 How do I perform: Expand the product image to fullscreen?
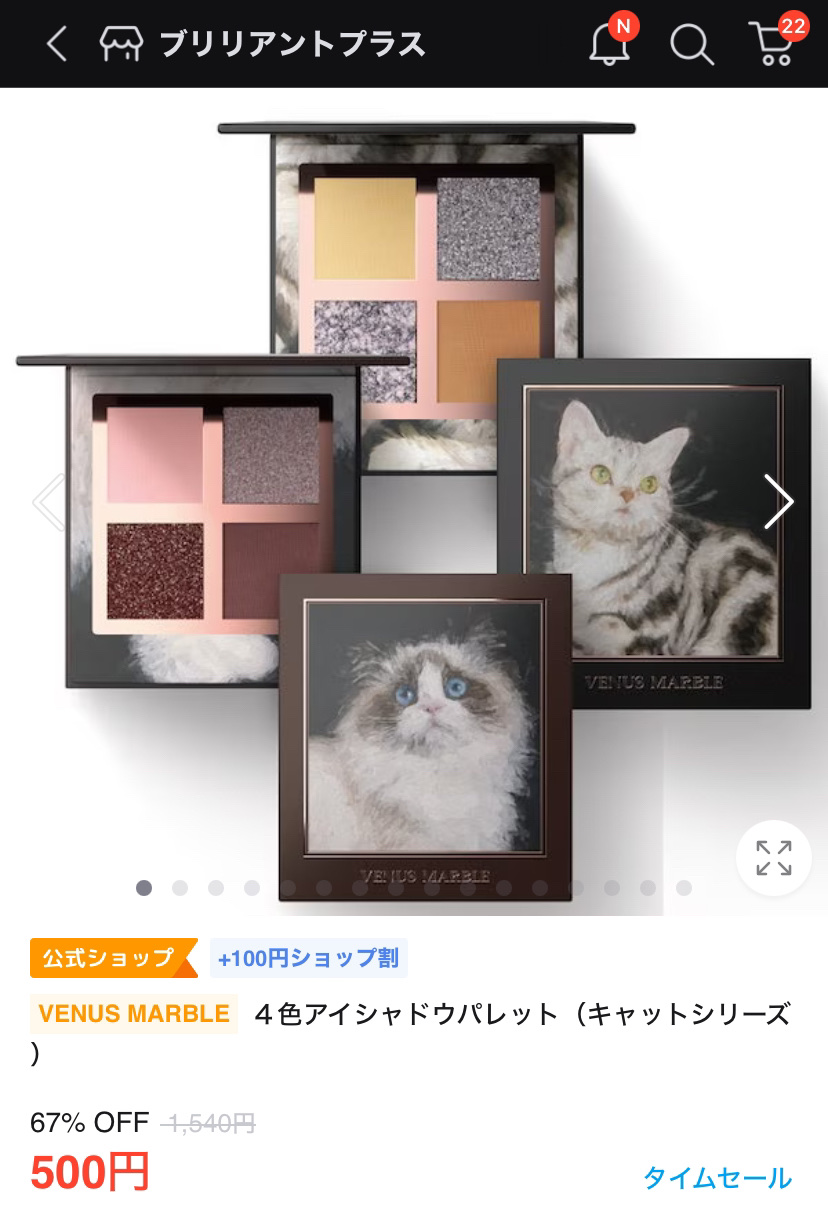click(x=772, y=860)
